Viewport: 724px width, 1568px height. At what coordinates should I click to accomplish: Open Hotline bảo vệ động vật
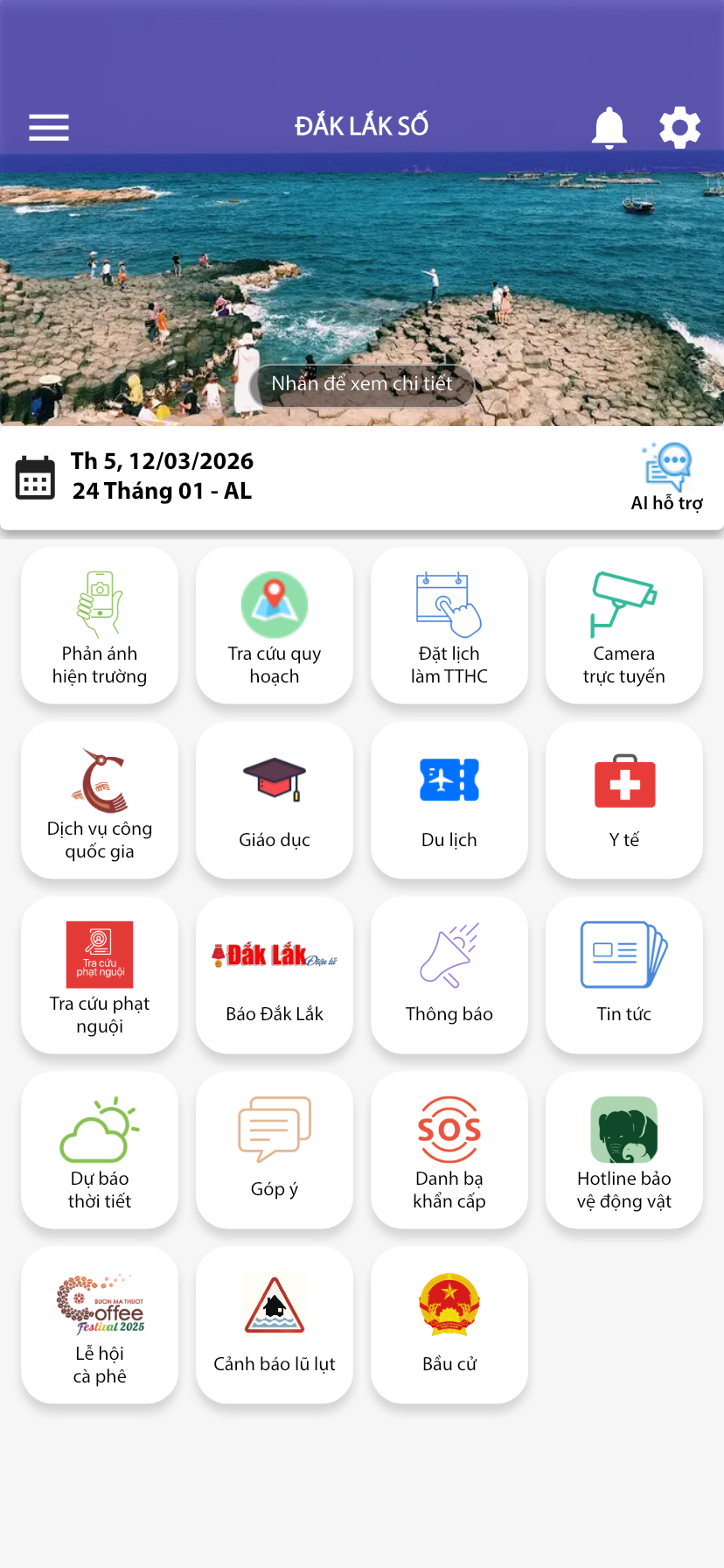click(x=623, y=1150)
